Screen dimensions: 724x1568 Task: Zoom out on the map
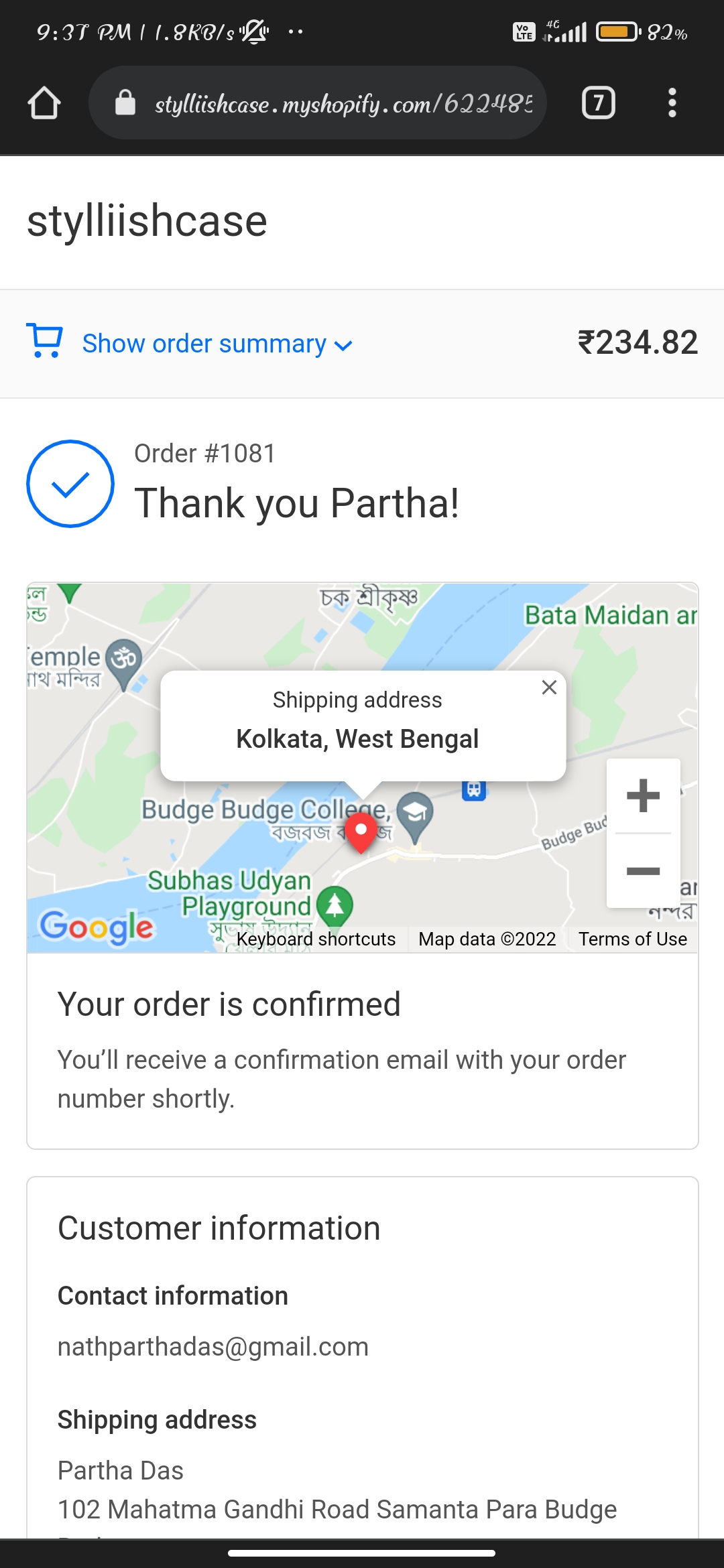point(643,871)
